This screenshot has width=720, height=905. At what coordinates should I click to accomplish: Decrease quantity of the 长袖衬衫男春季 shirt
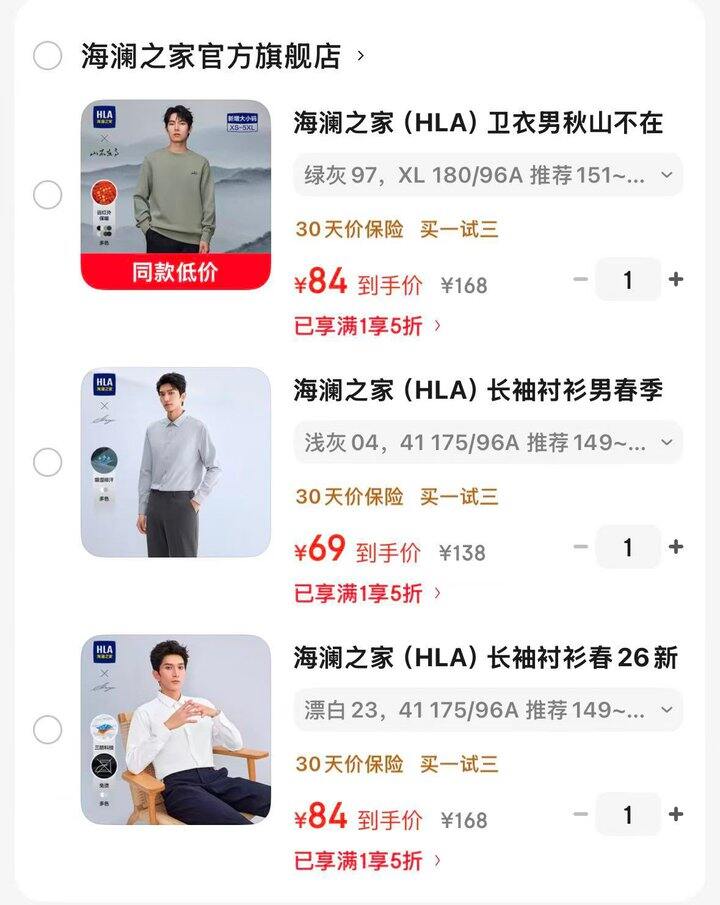581,547
